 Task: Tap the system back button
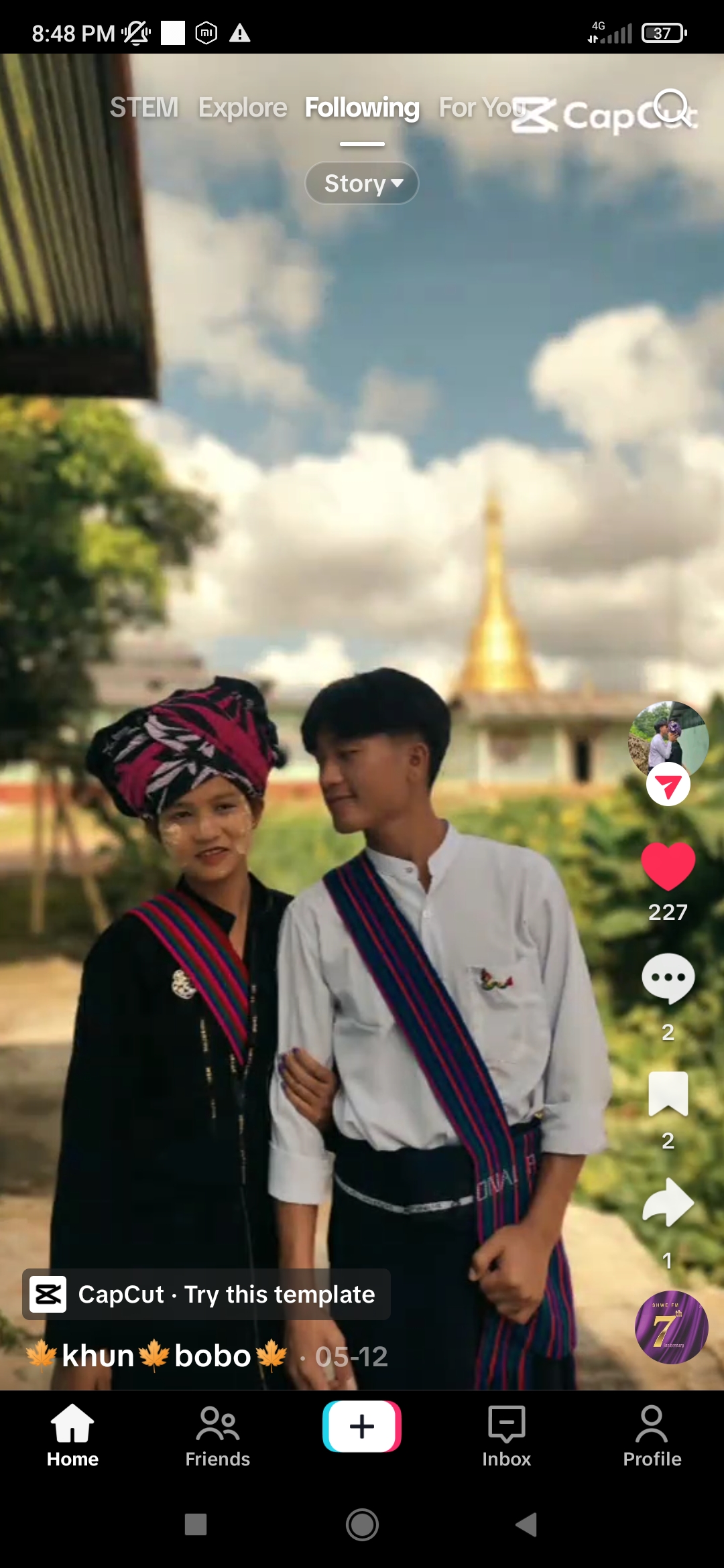tap(527, 1524)
